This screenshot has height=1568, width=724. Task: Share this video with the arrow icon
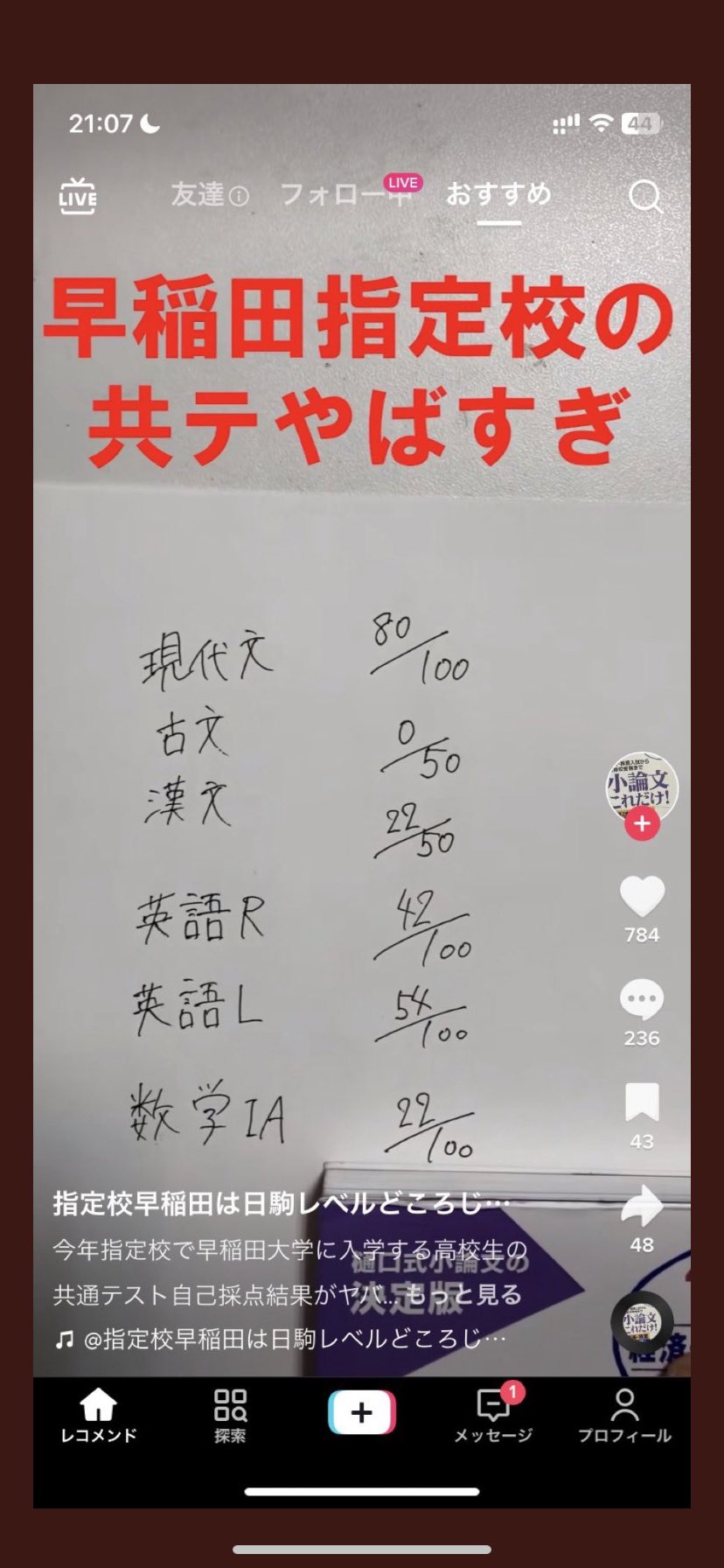click(x=642, y=1207)
